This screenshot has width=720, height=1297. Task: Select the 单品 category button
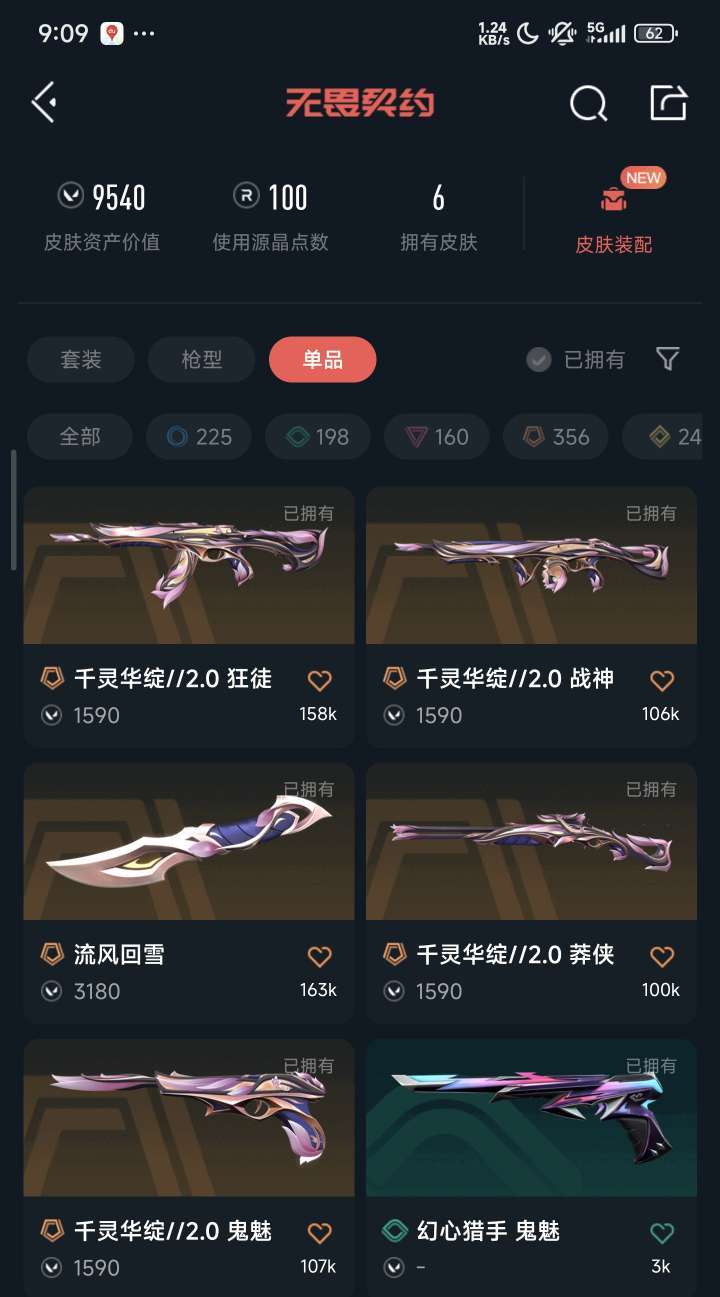point(322,359)
